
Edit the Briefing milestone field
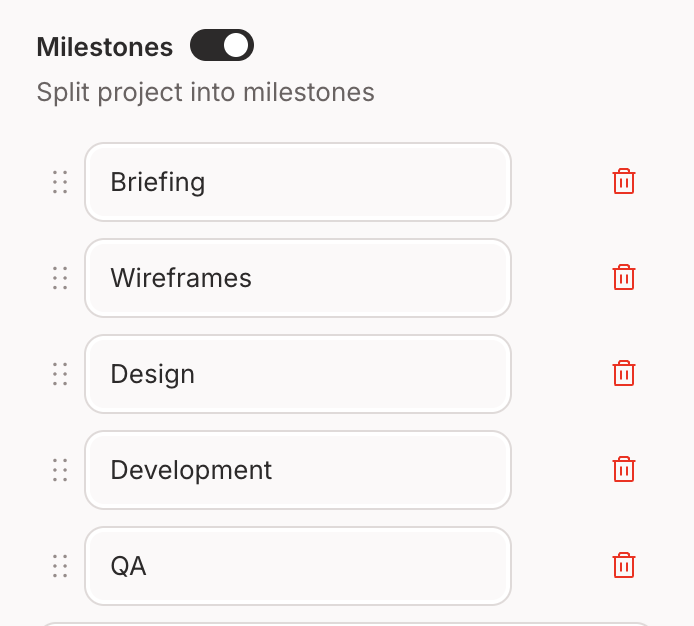[298, 182]
